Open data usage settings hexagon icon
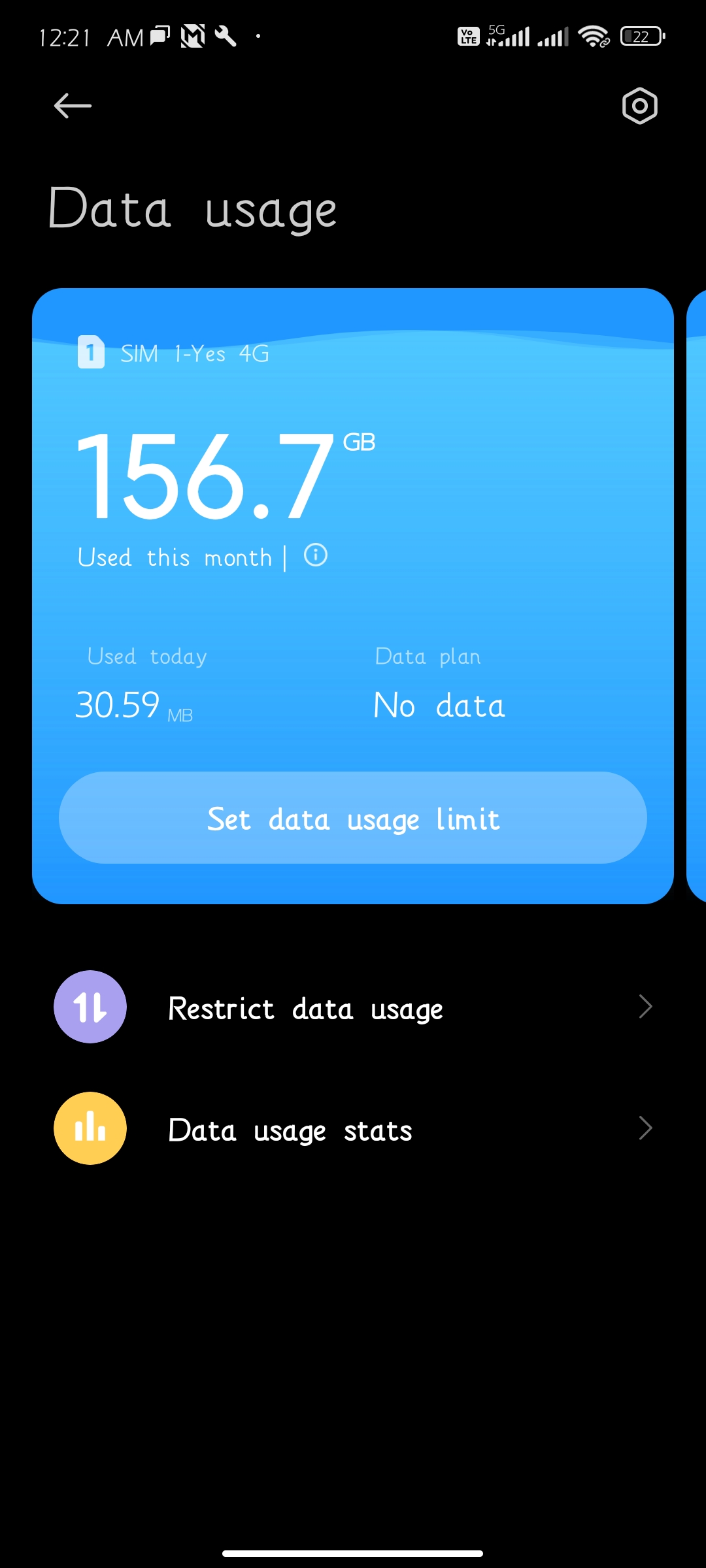Screen dimensions: 706x1568 click(x=639, y=106)
